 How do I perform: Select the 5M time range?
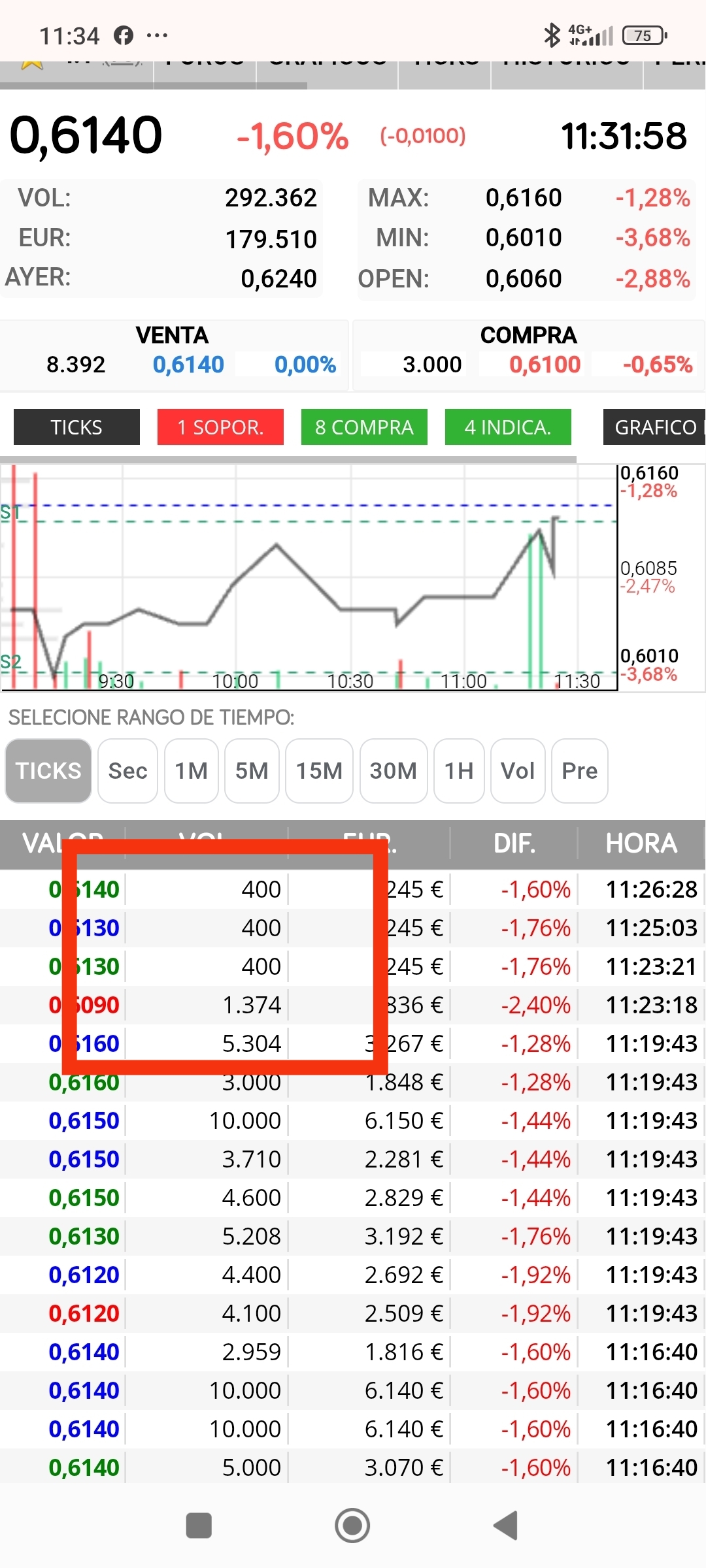pyautogui.click(x=252, y=771)
